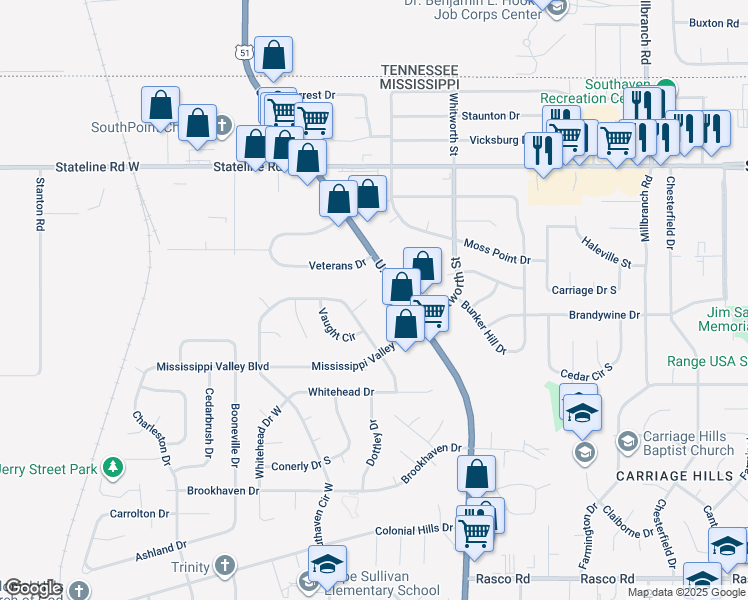Open the Jerry Street Park place pin
This screenshot has height=600, width=748.
click(x=113, y=467)
